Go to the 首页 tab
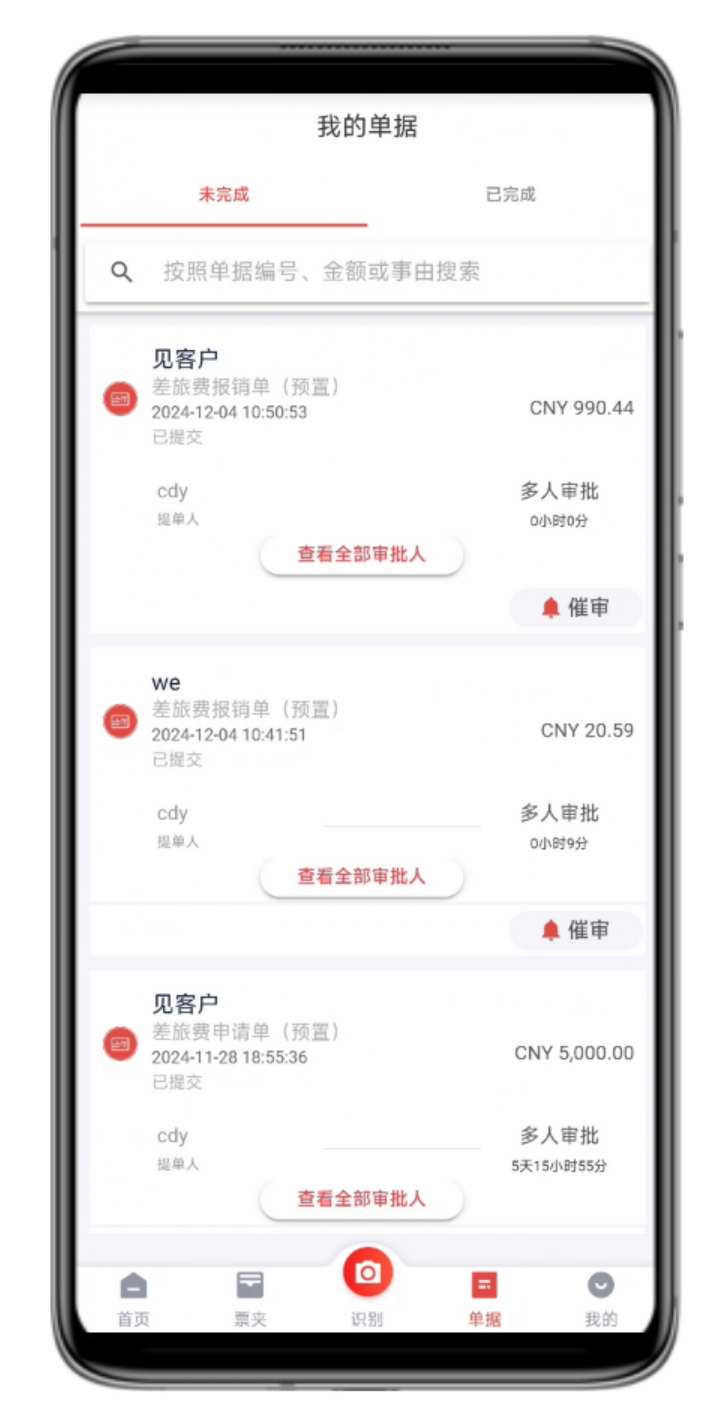Screen dimensions: 728x1420 click(133, 1298)
